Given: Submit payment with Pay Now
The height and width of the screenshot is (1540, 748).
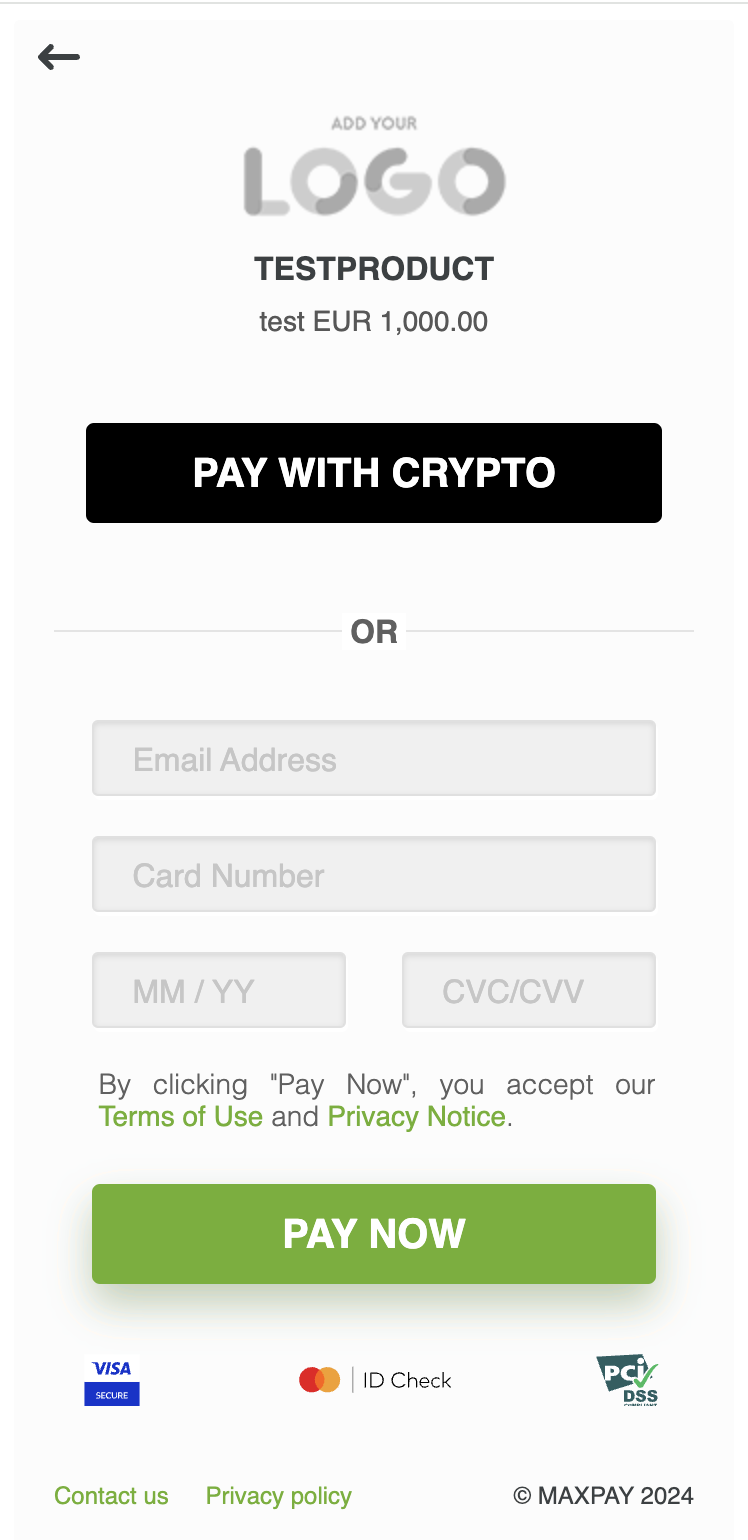Looking at the screenshot, I should (374, 1234).
